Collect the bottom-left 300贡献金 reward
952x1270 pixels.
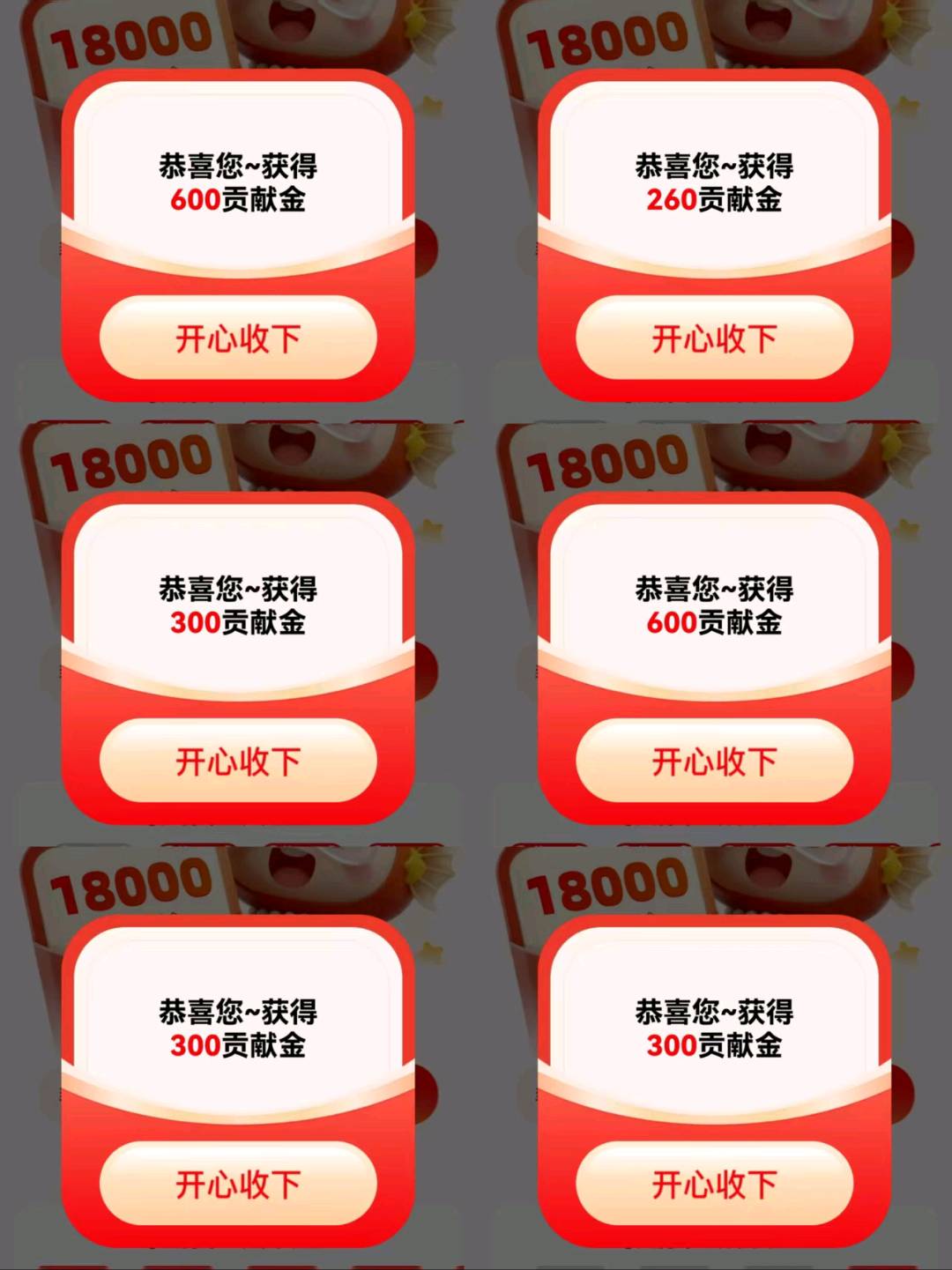pyautogui.click(x=238, y=1184)
